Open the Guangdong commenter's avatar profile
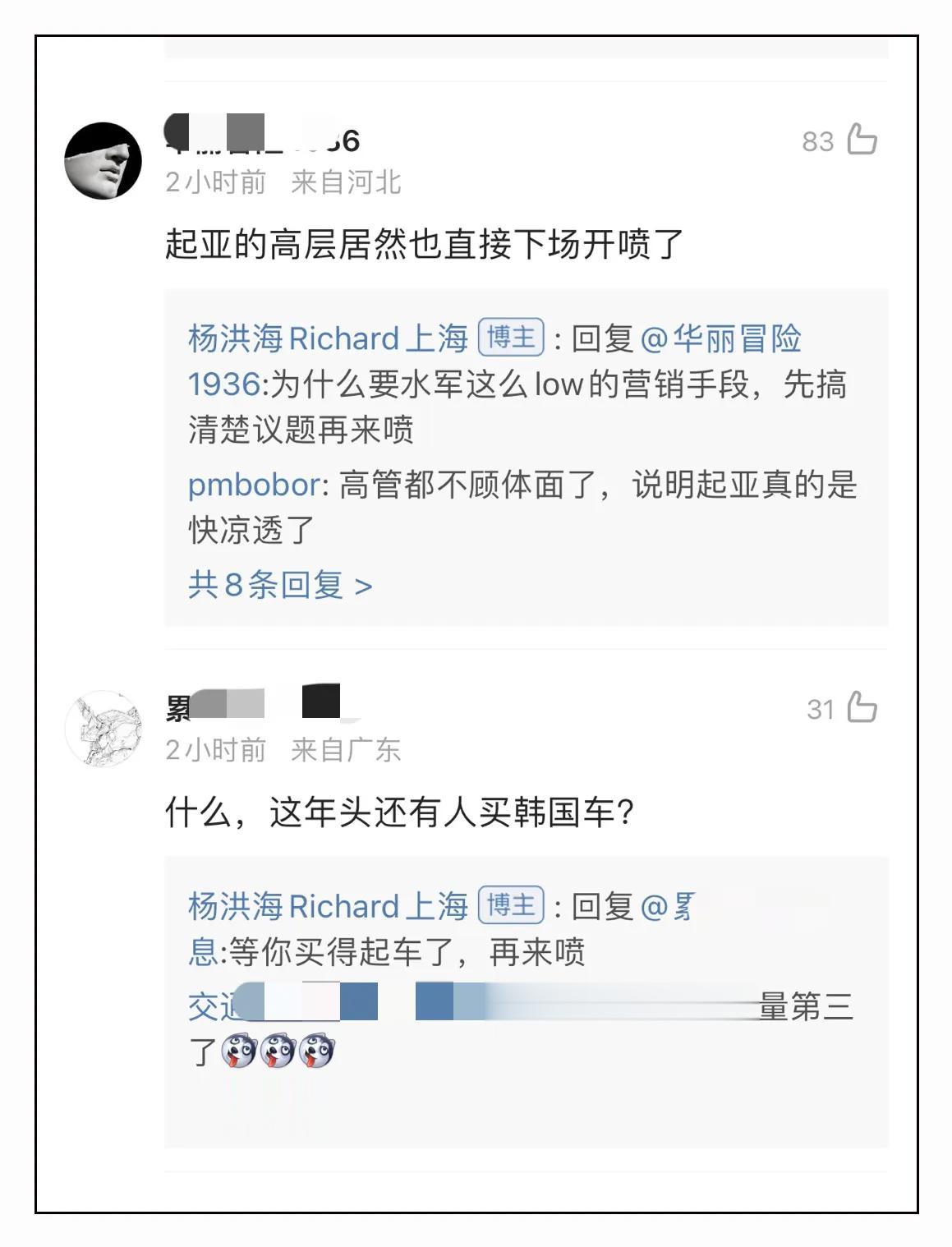 point(103,729)
